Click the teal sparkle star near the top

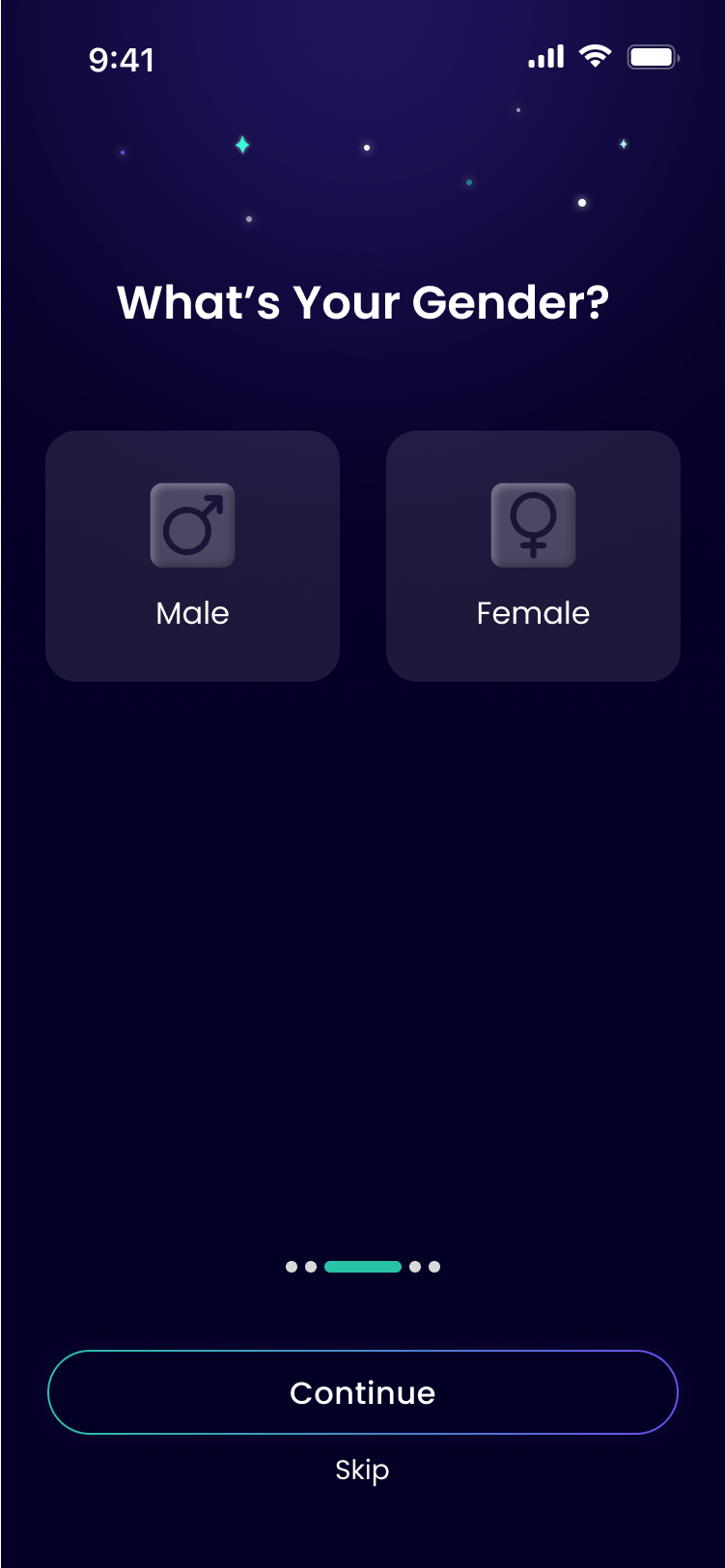pos(240,145)
